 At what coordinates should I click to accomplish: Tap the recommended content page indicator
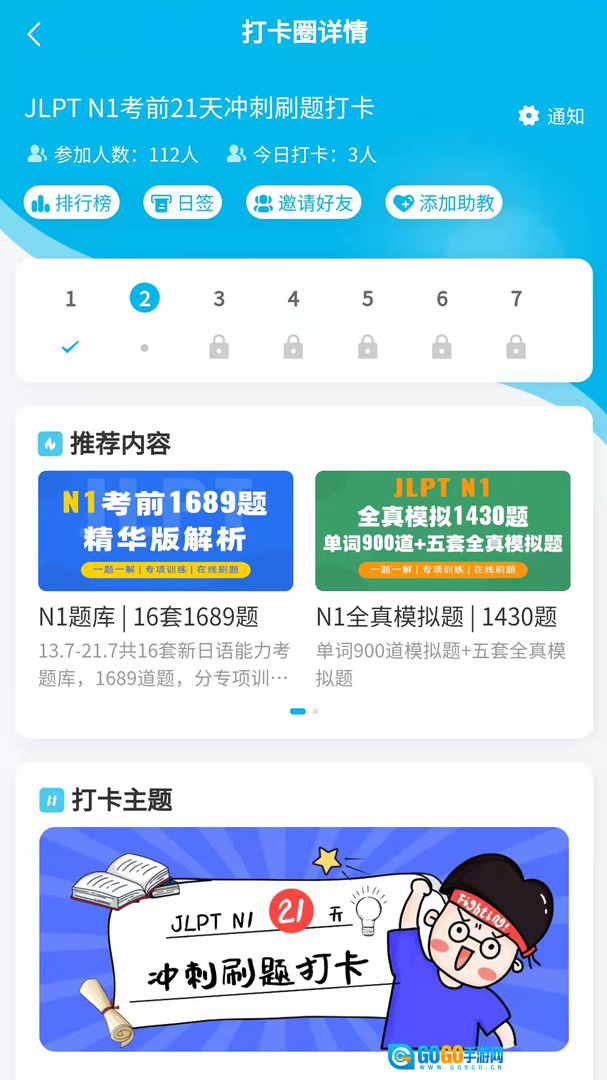click(x=305, y=712)
